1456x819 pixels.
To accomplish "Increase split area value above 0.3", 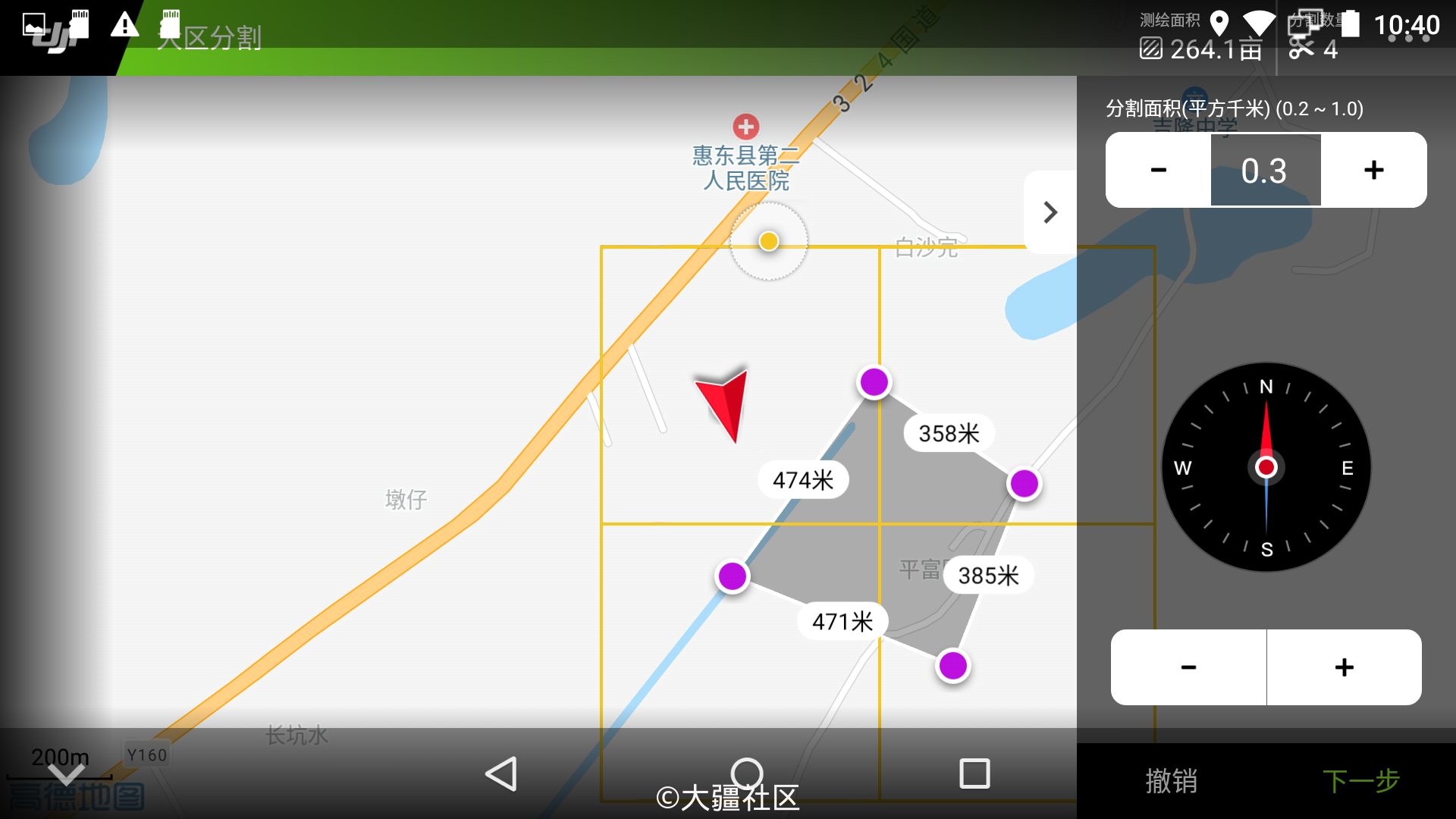I will click(1373, 170).
